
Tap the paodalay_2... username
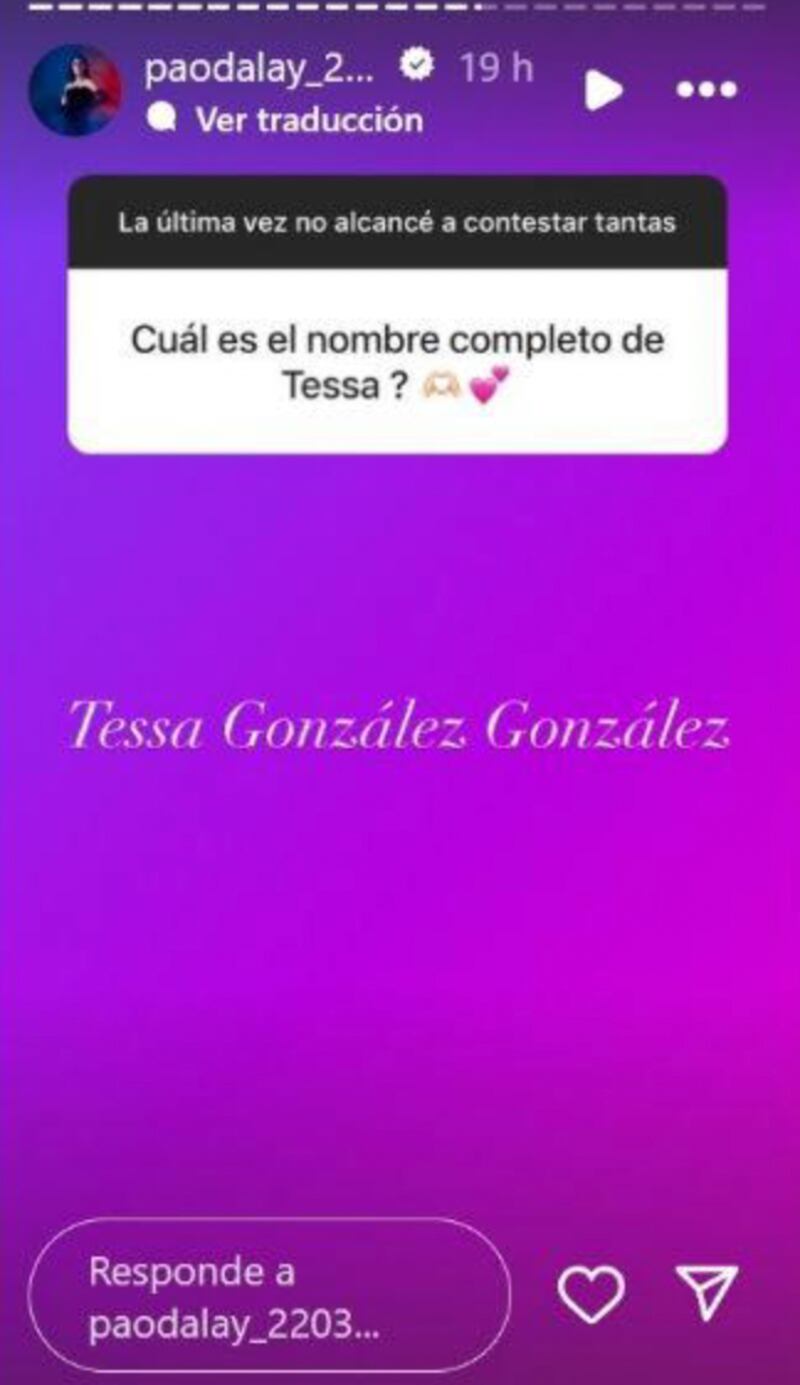click(262, 70)
